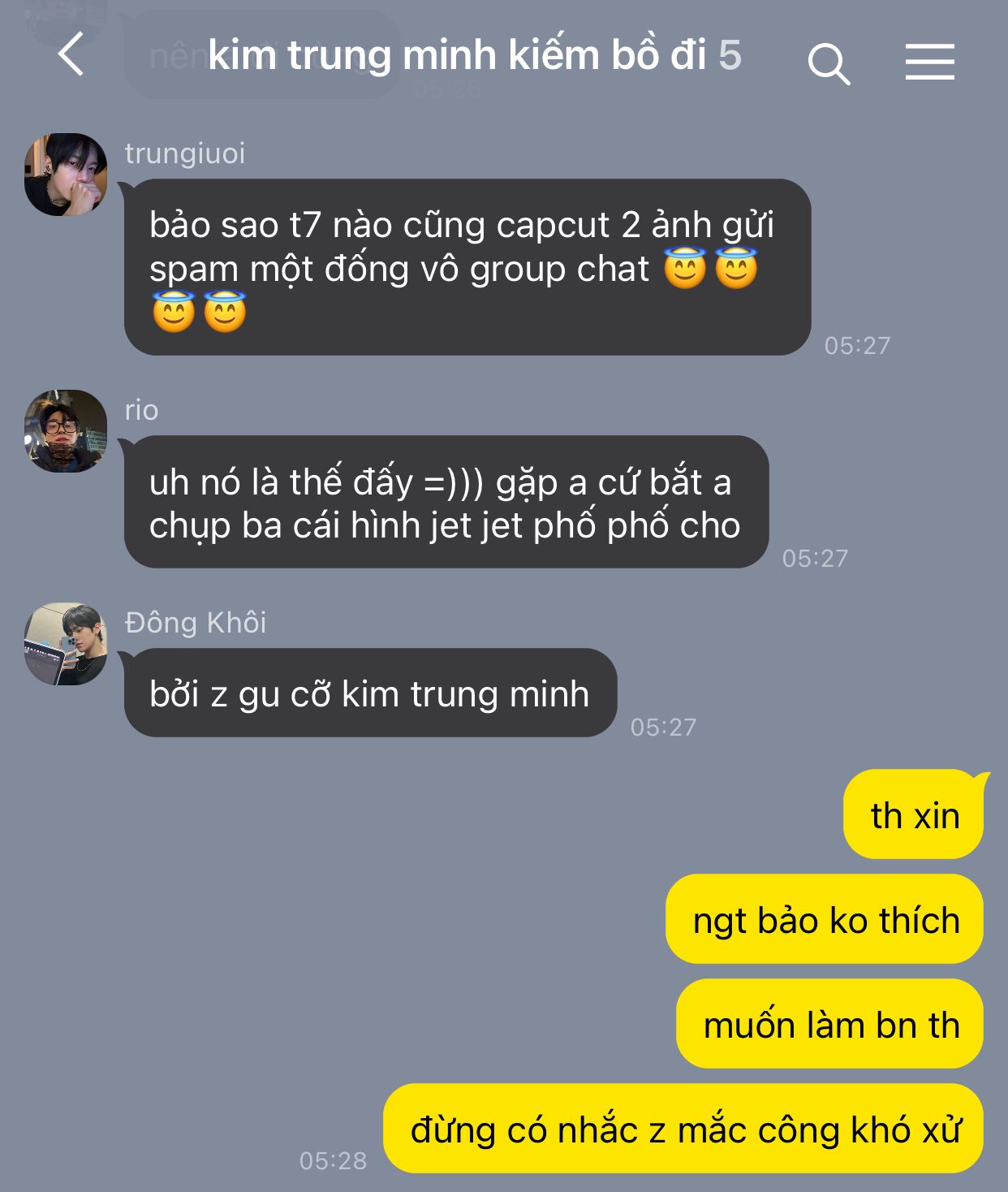View trungiuoi's profile picture
Screen dimensions: 1008x1192
(66, 175)
